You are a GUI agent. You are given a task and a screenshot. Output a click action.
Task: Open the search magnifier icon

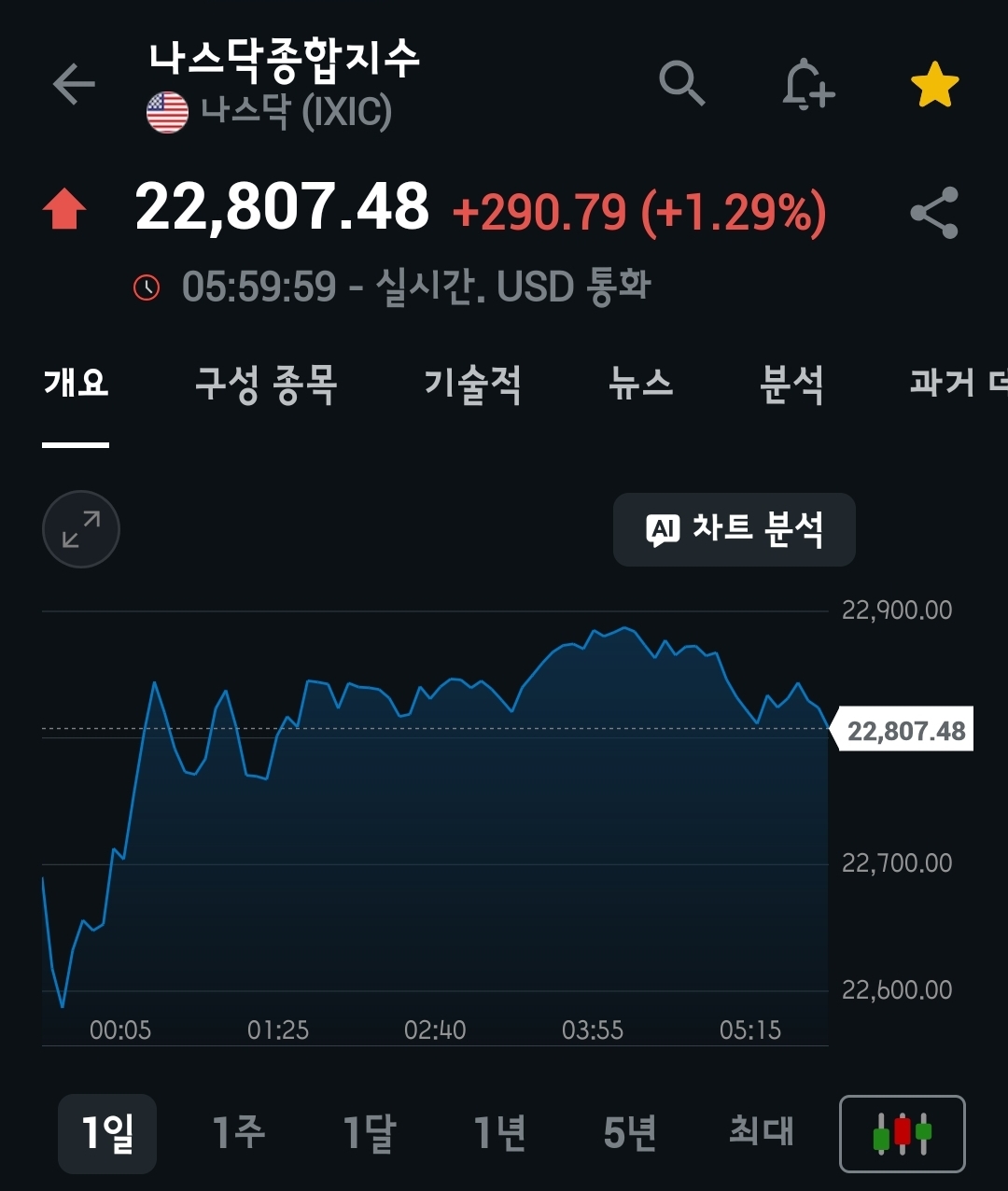pos(681,85)
